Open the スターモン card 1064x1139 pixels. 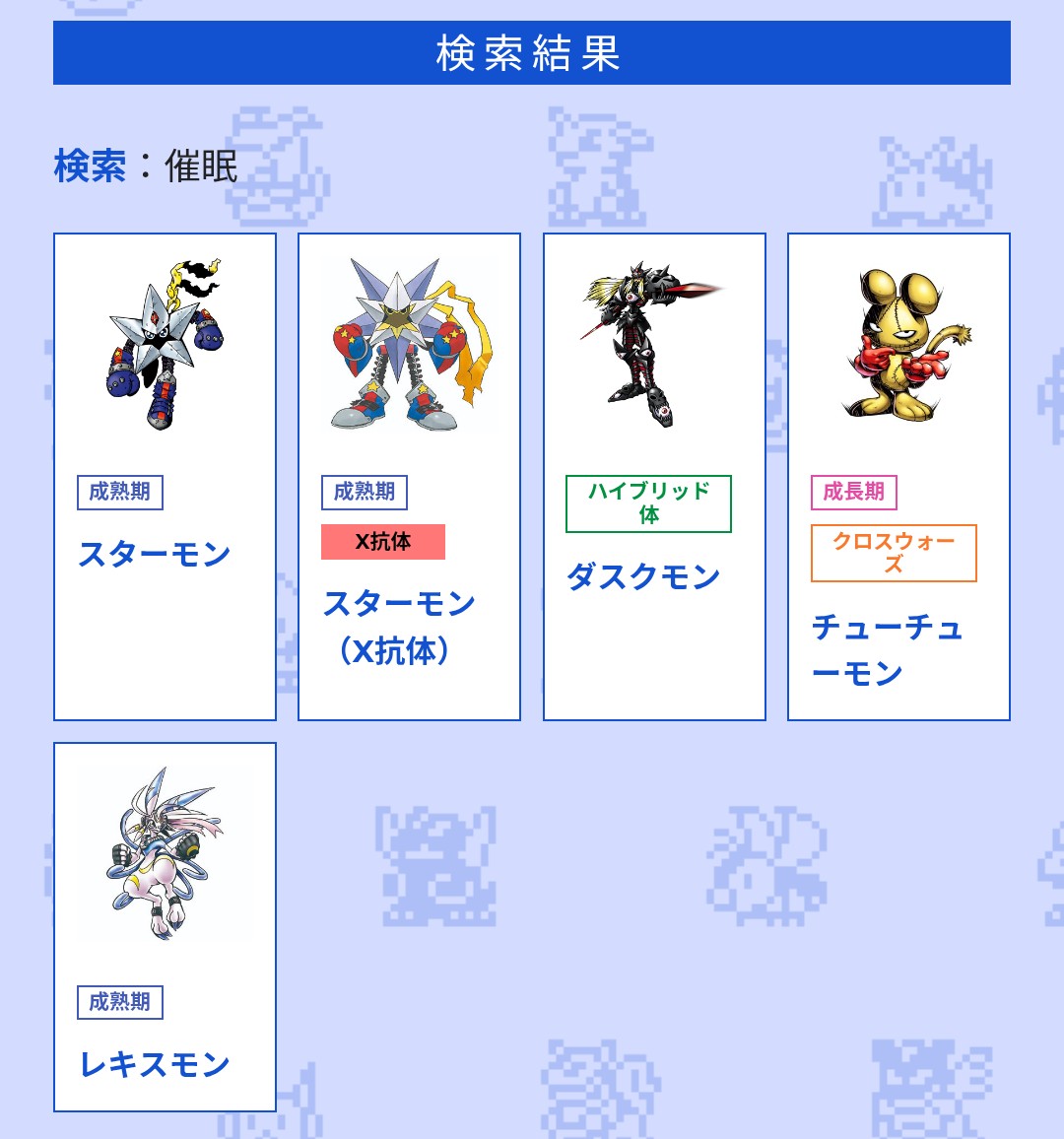[165, 477]
